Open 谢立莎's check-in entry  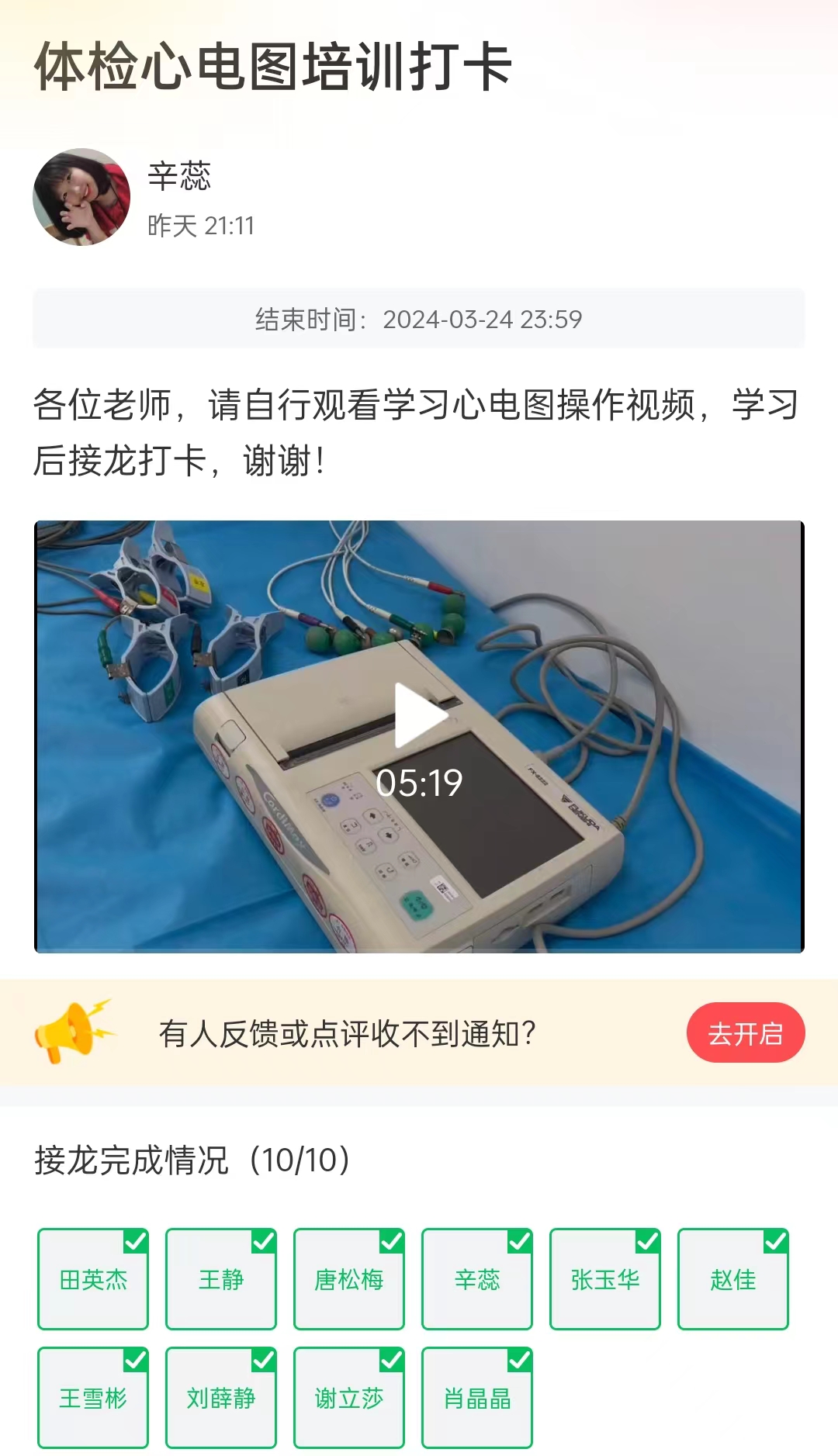pyautogui.click(x=349, y=1398)
